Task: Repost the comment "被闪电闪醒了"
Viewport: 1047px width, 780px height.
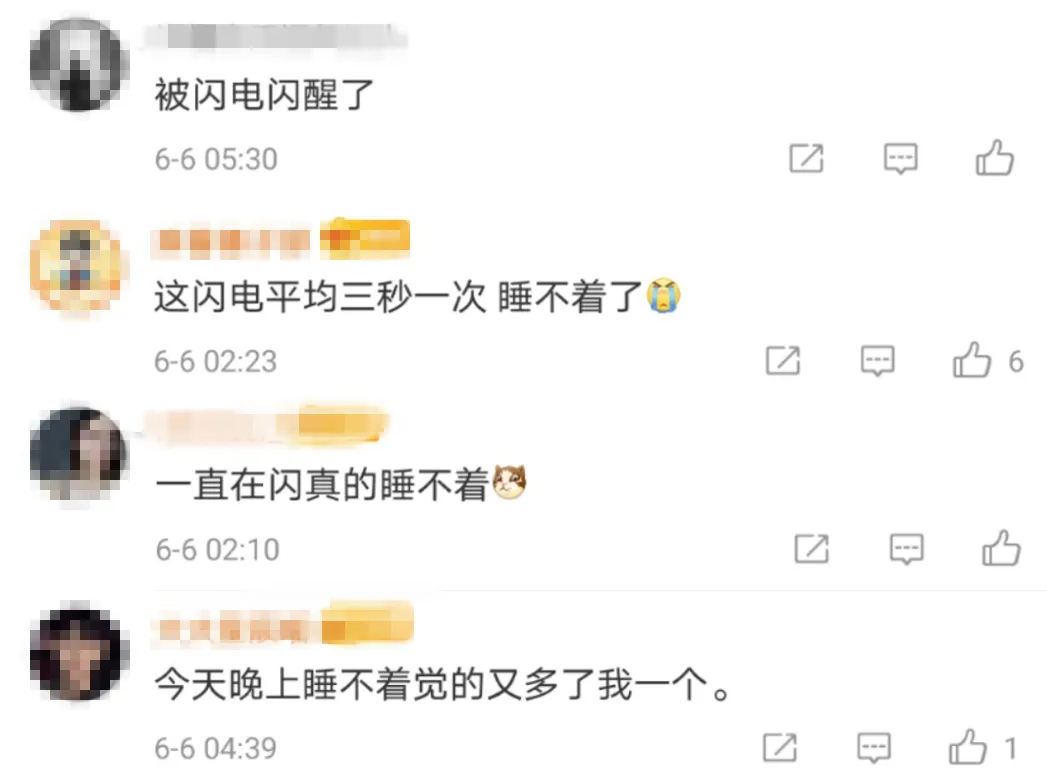Action: click(806, 159)
